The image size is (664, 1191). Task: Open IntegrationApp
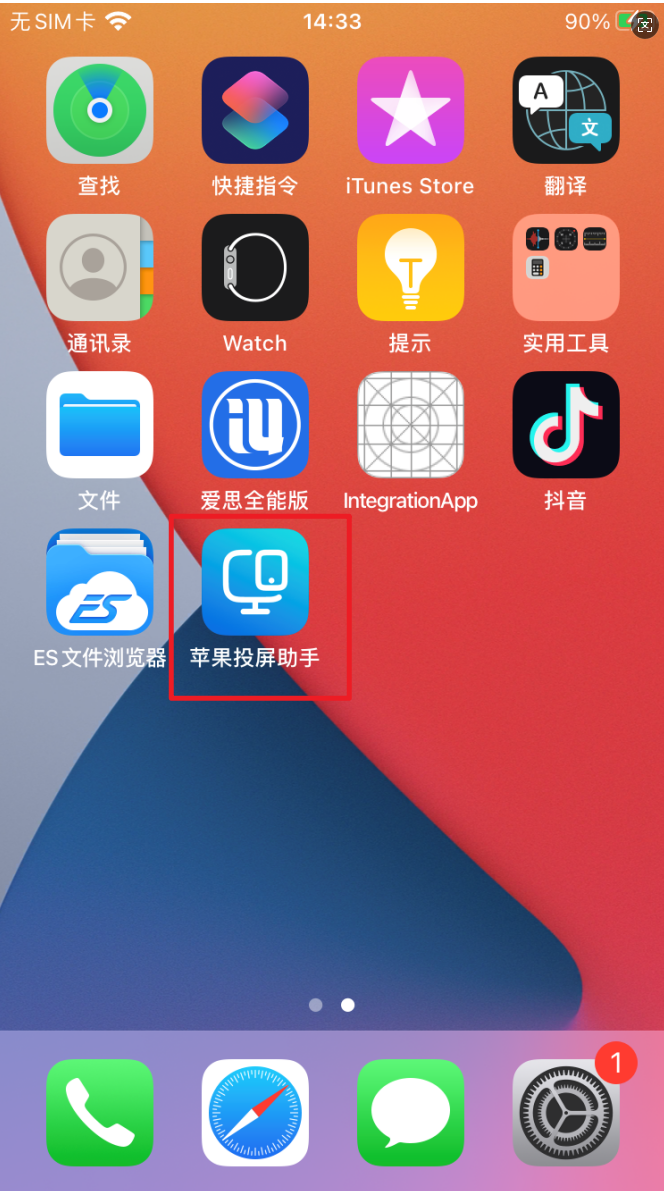click(x=410, y=424)
